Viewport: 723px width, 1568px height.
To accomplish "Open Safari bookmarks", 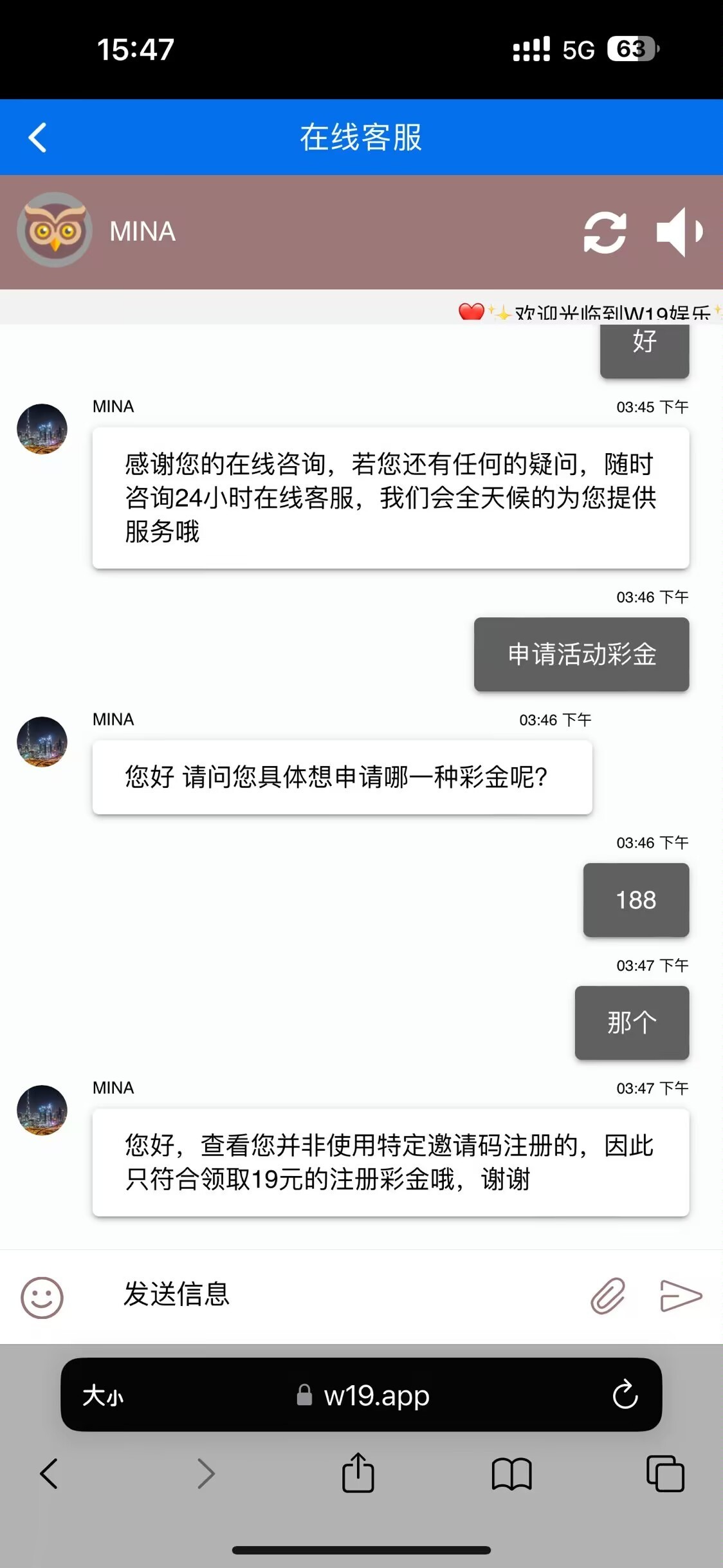I will (511, 1473).
